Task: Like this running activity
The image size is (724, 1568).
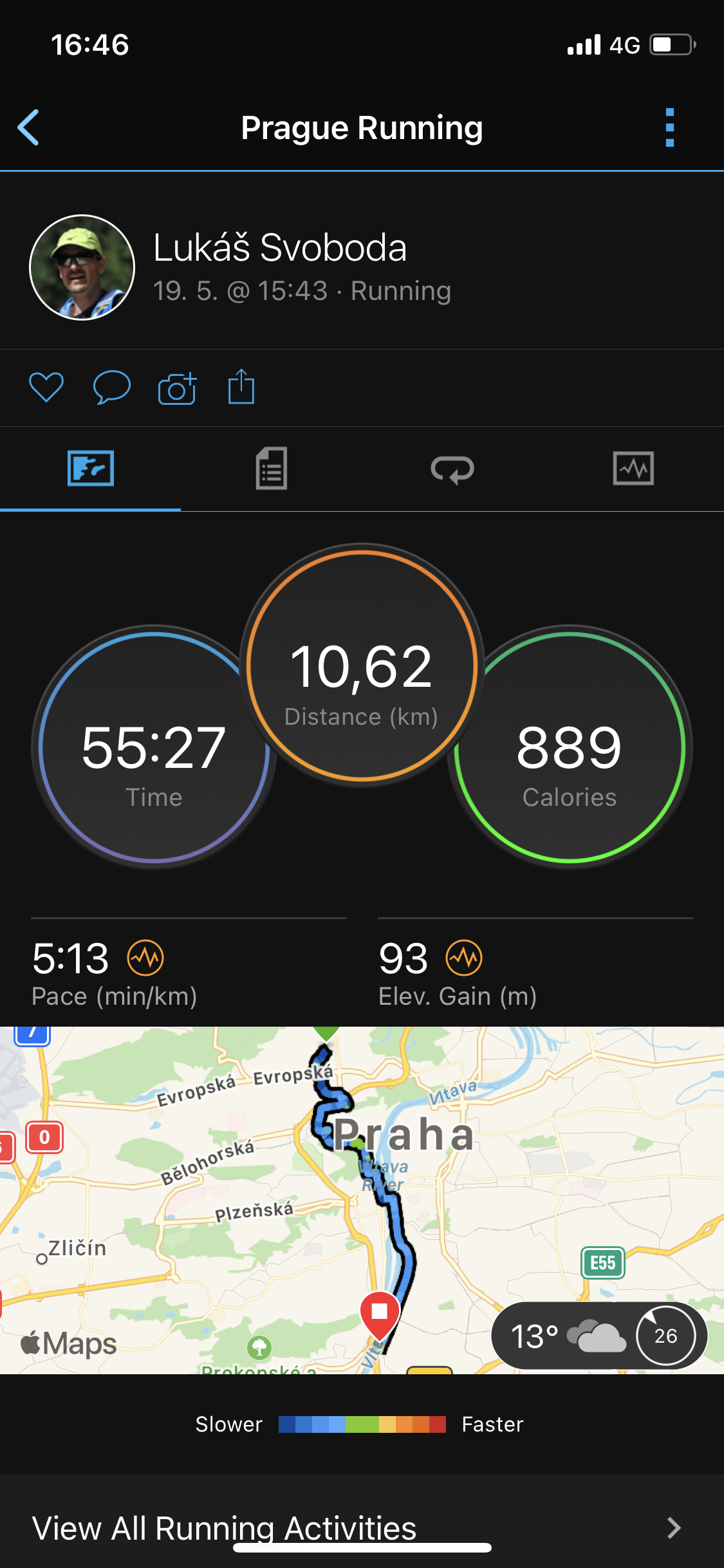Action: click(46, 387)
